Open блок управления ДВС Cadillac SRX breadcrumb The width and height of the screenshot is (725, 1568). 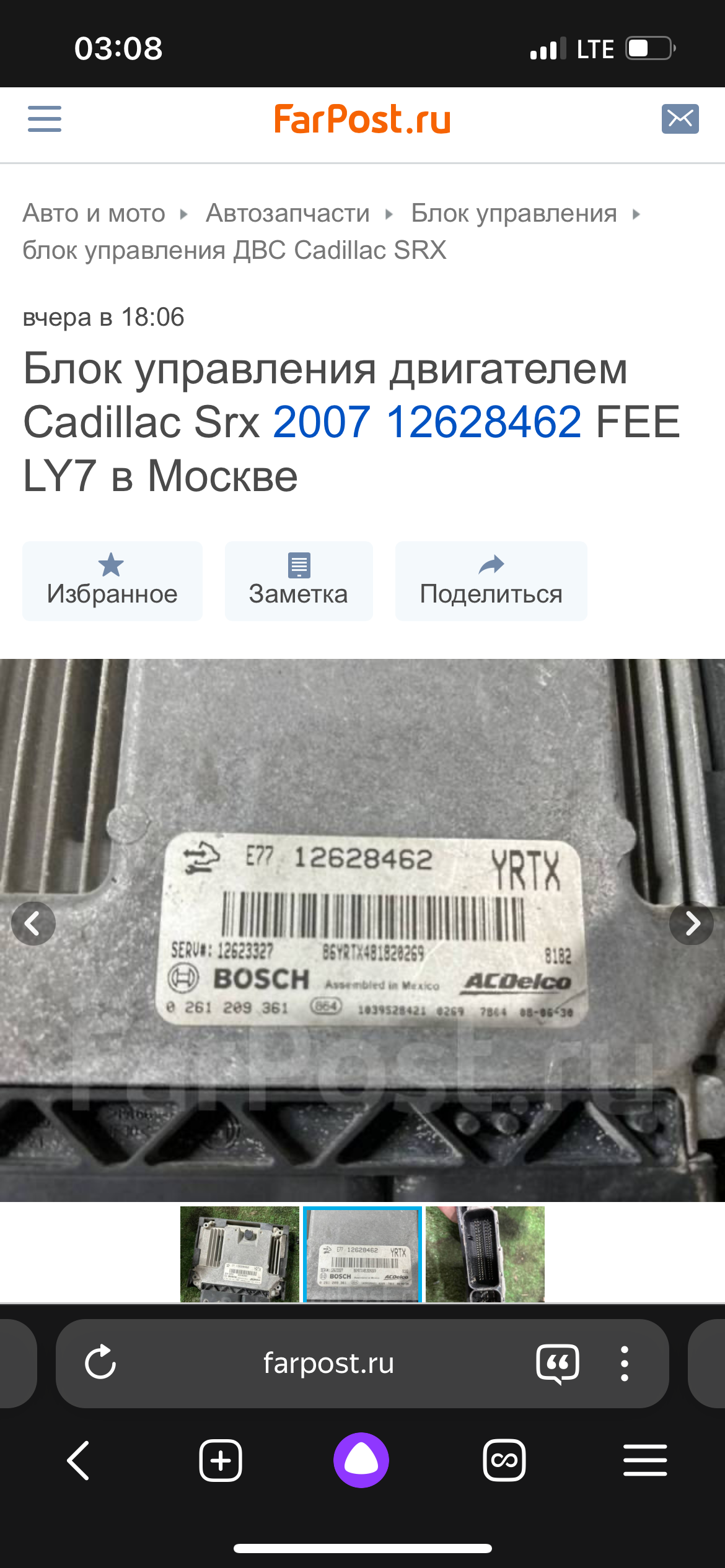(234, 251)
